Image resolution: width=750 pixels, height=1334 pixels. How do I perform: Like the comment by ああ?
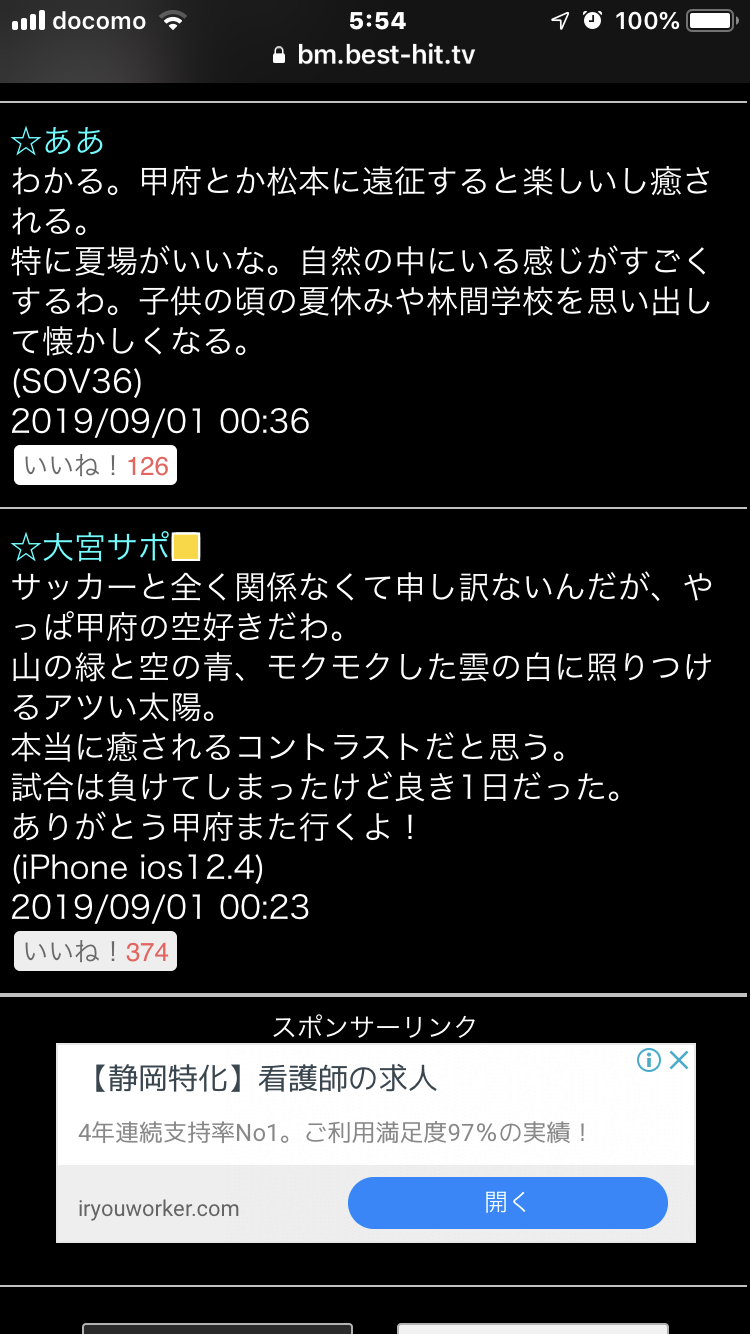[x=95, y=465]
